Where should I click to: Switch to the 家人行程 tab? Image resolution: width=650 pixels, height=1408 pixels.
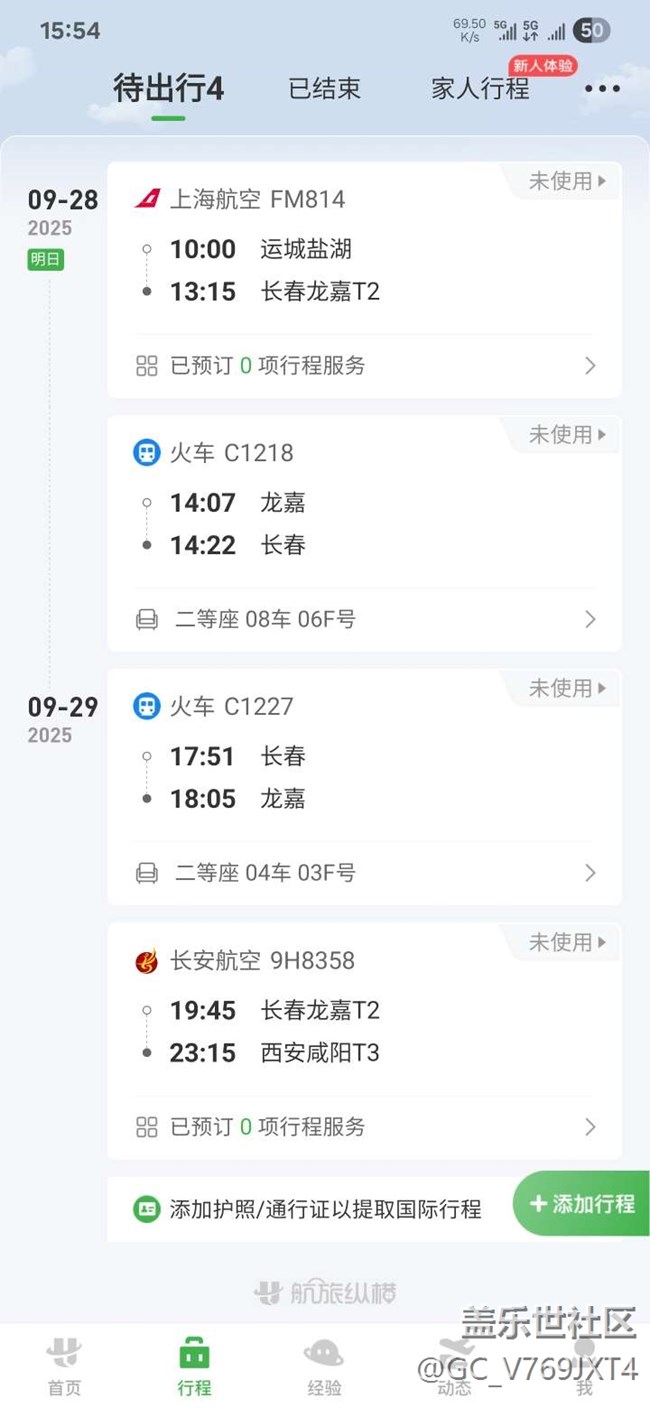click(480, 89)
